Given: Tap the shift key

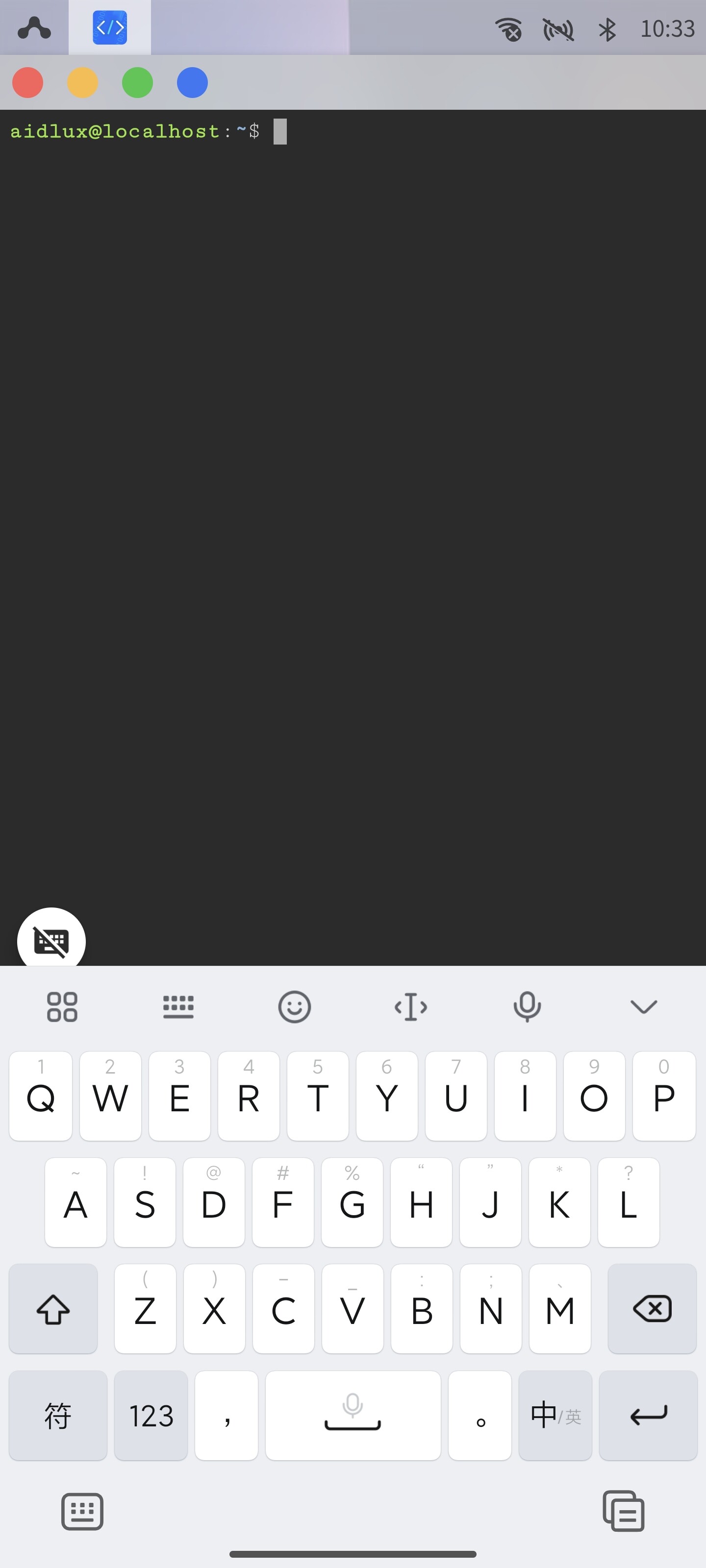Looking at the screenshot, I should (53, 1309).
